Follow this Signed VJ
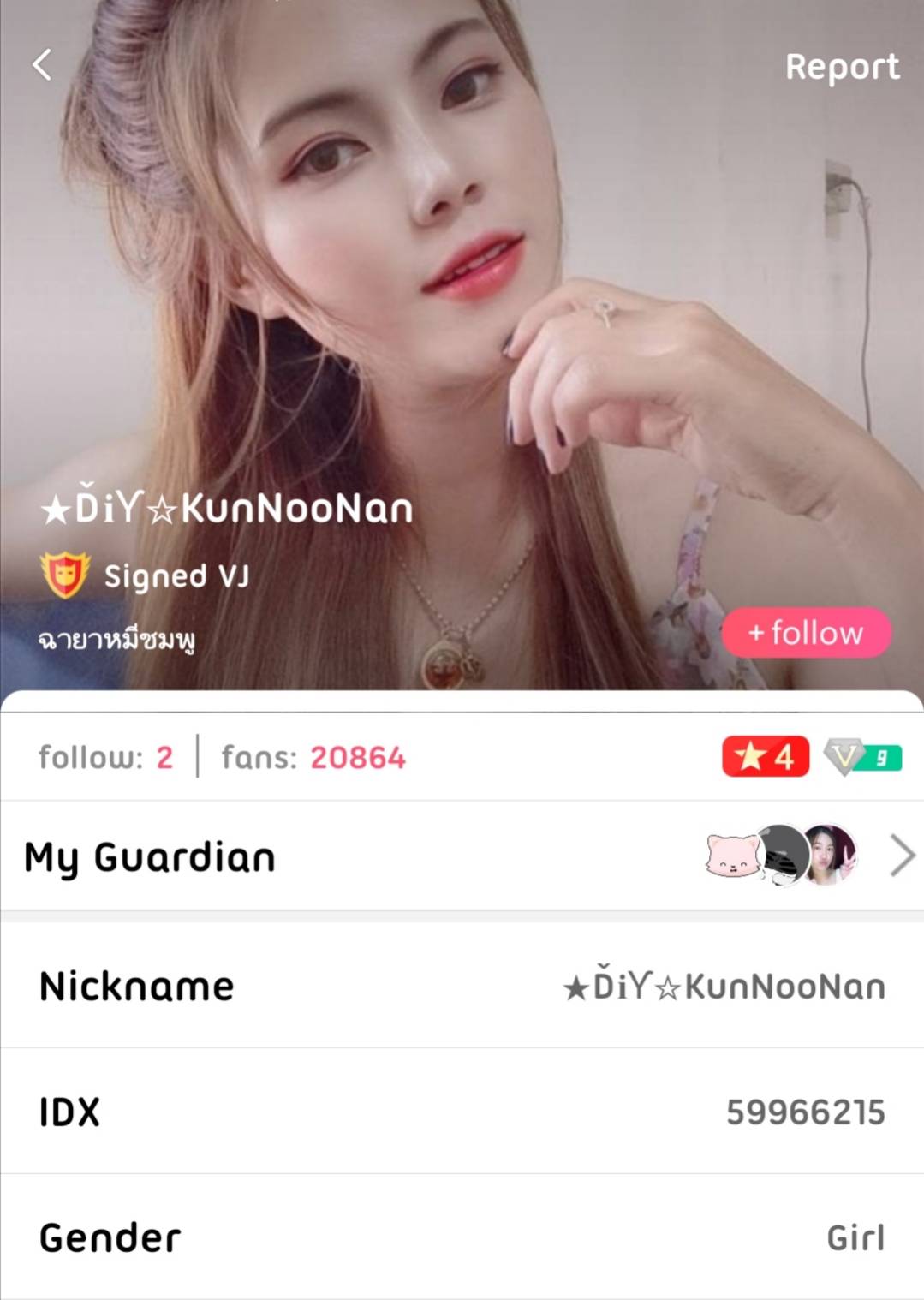 806,633
